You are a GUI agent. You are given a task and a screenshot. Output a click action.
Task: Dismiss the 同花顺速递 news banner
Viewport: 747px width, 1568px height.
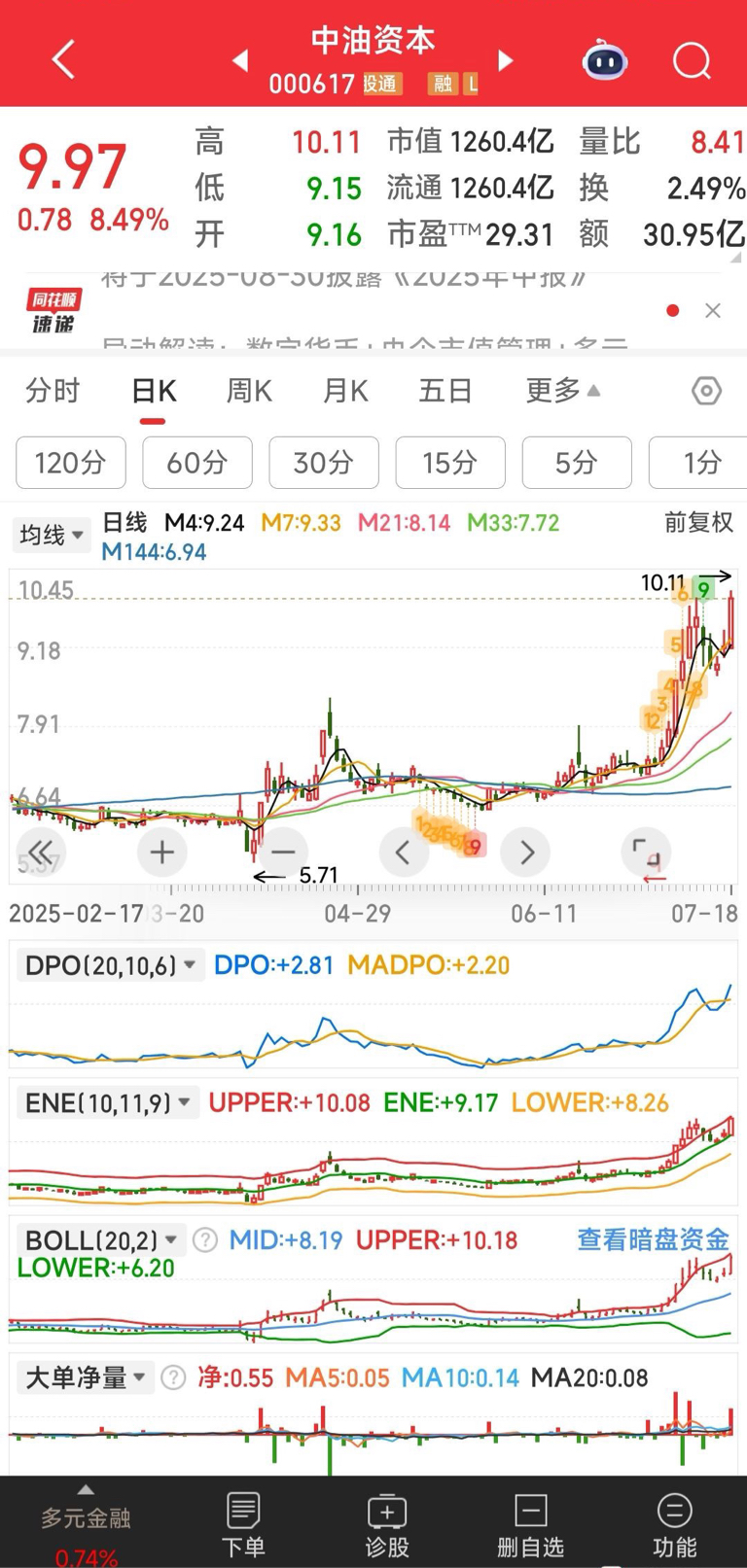click(713, 311)
